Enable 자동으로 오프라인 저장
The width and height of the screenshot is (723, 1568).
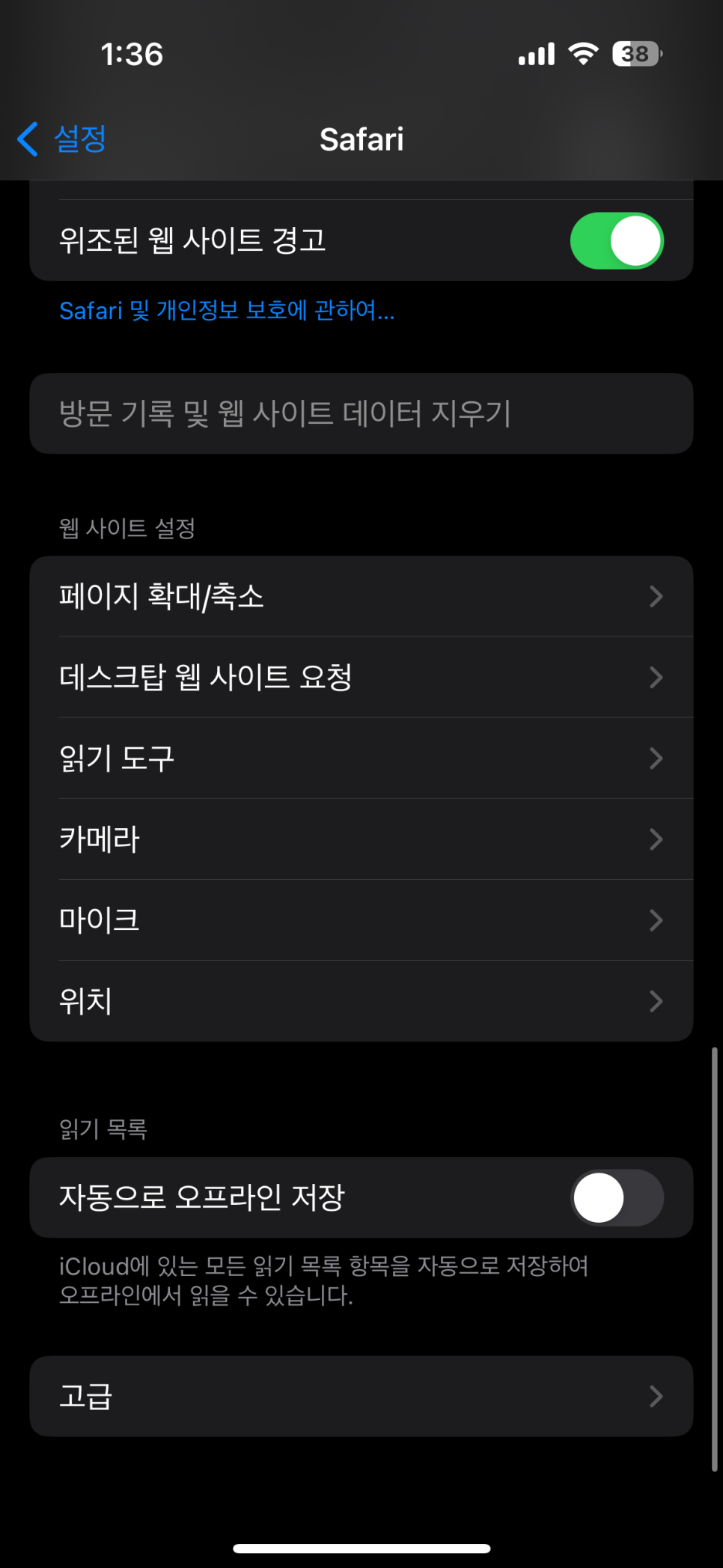pyautogui.click(x=617, y=1197)
